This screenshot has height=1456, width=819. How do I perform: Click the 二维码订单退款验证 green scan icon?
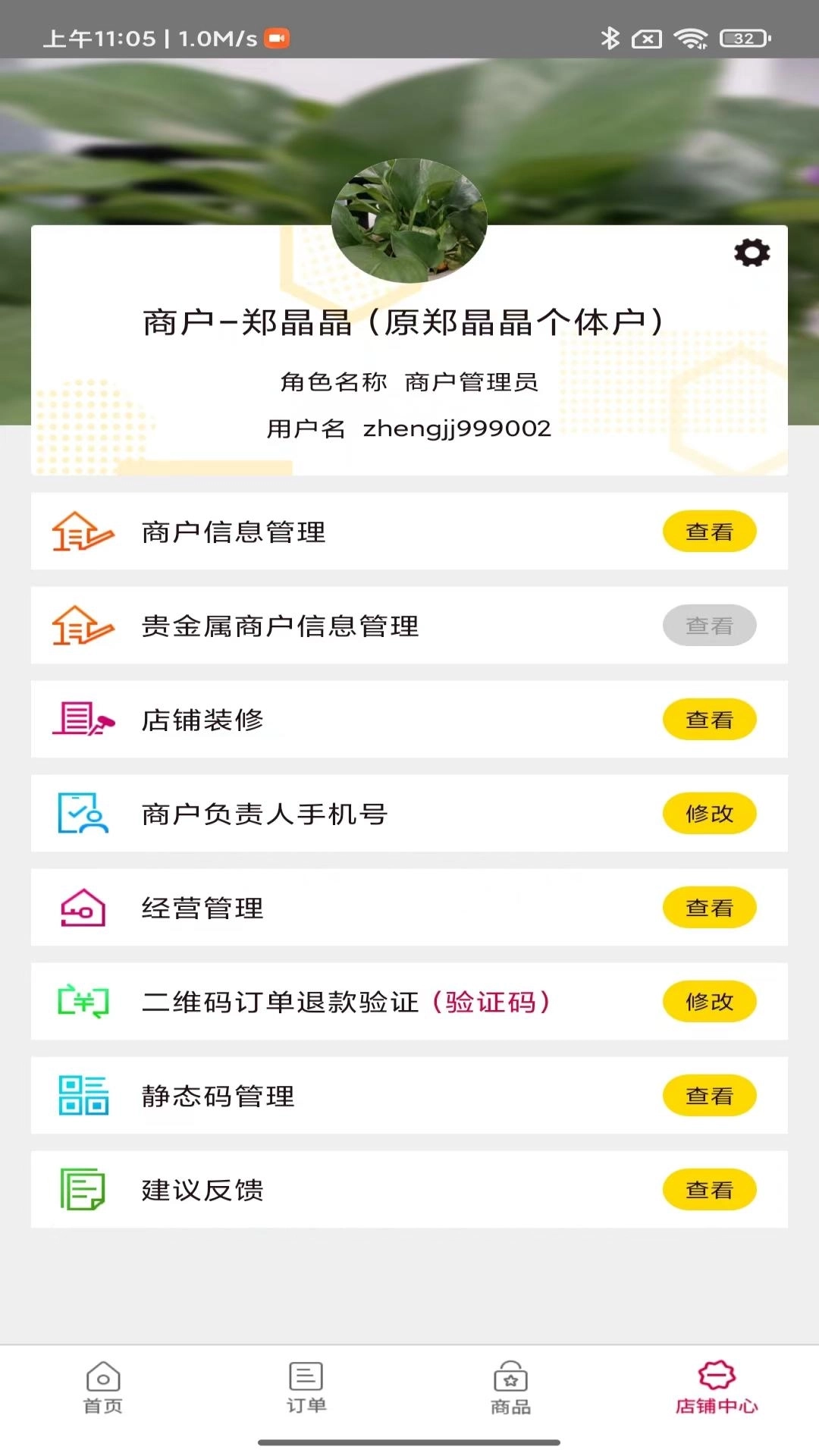(x=83, y=1001)
